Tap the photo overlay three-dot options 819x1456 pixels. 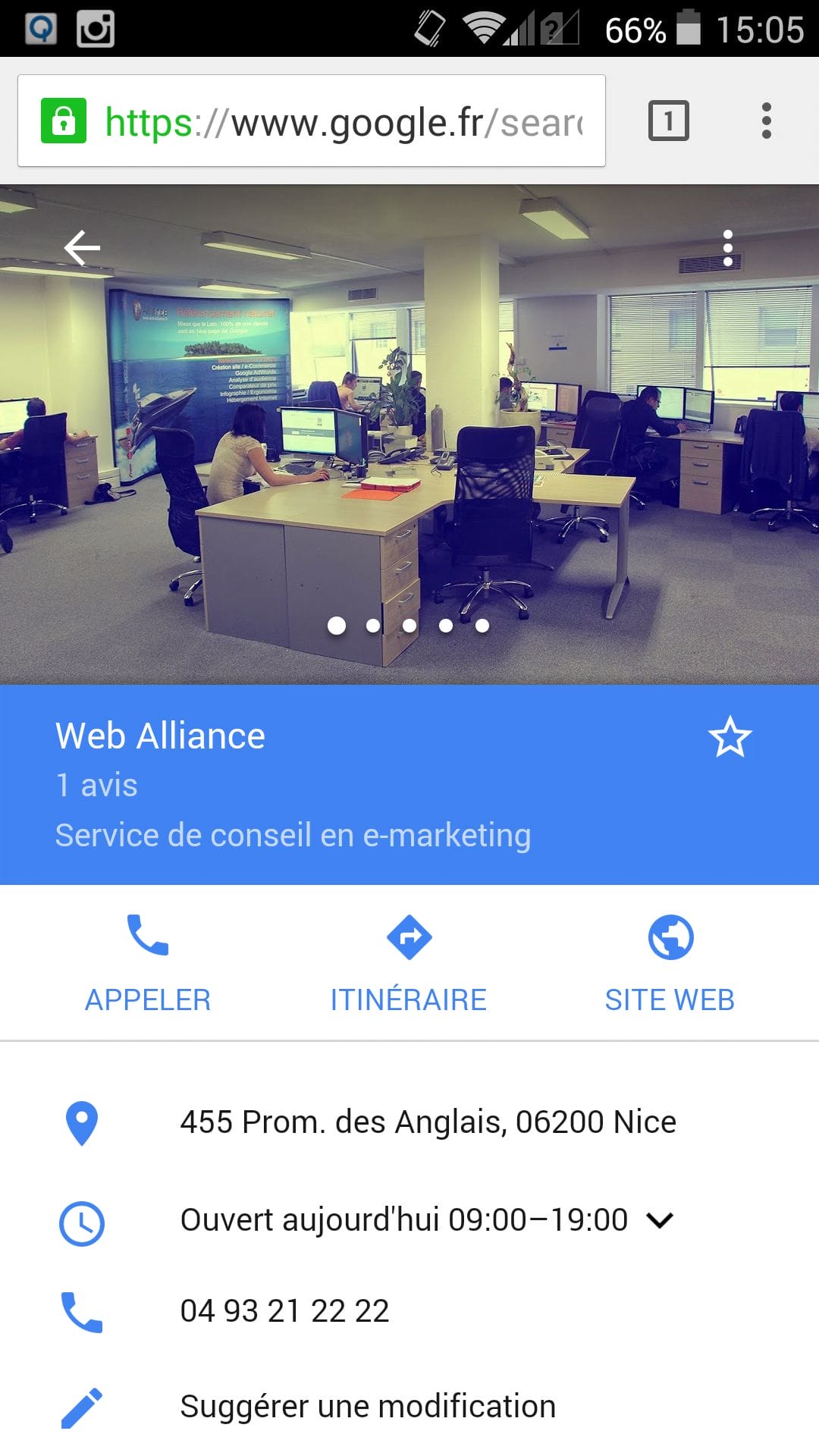(x=729, y=246)
